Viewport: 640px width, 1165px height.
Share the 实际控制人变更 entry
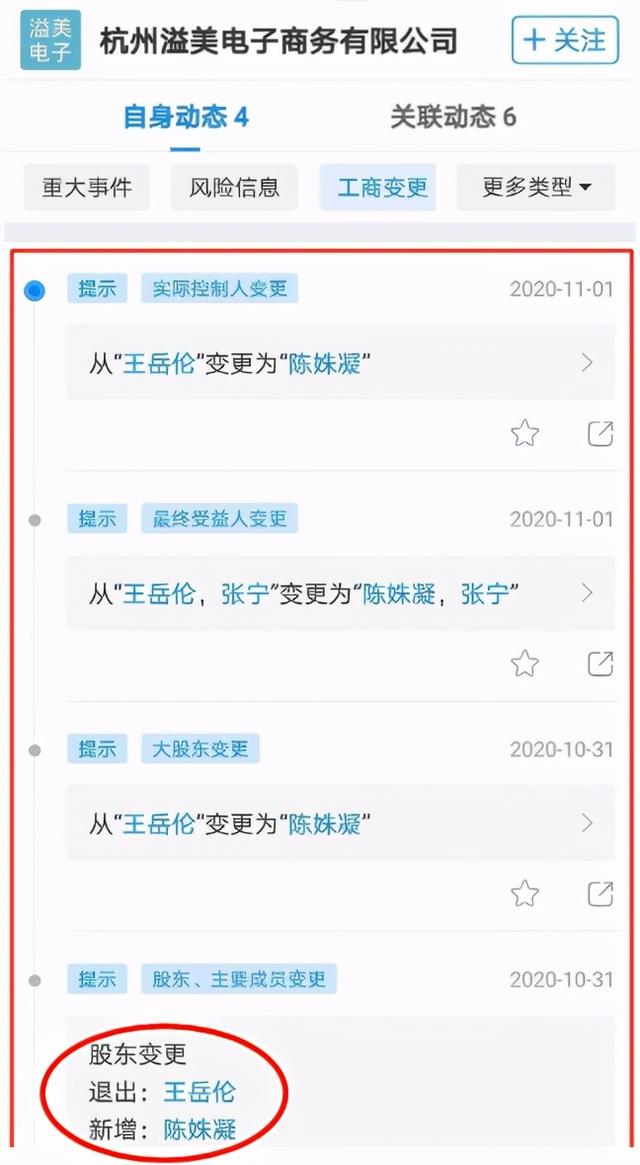[x=600, y=433]
